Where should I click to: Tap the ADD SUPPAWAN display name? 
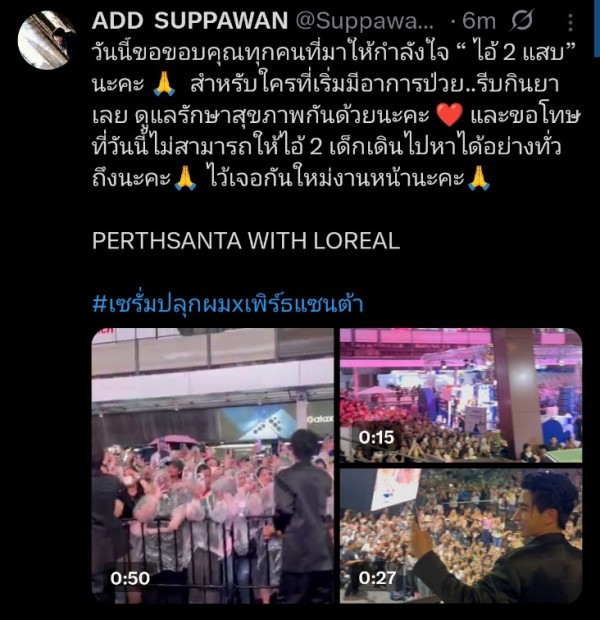click(x=173, y=21)
